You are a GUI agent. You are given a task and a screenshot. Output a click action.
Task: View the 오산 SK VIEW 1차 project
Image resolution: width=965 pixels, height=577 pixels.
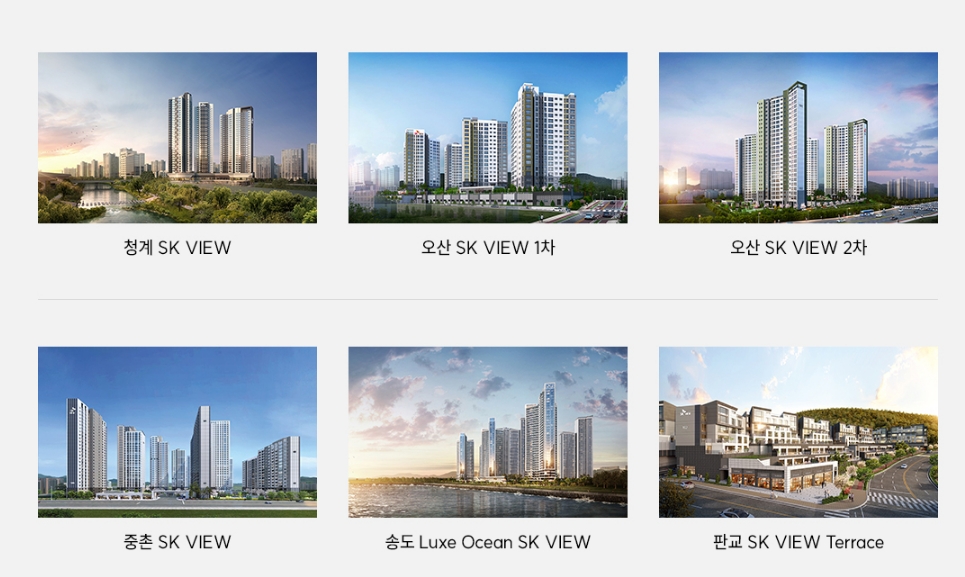487,138
